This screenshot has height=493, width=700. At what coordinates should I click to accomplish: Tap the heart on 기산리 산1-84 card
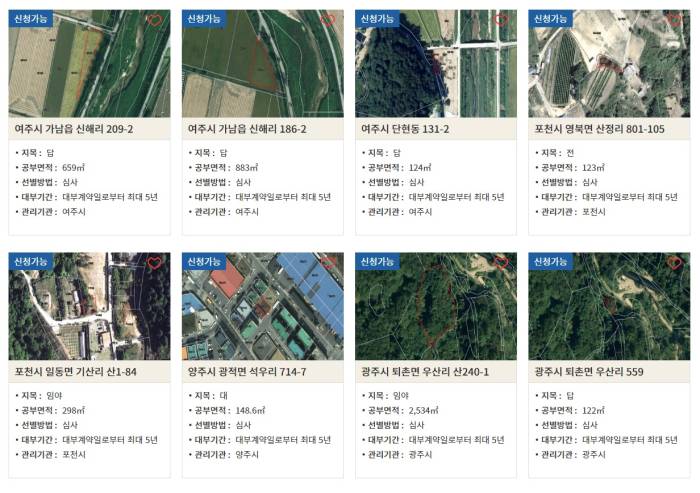click(154, 263)
